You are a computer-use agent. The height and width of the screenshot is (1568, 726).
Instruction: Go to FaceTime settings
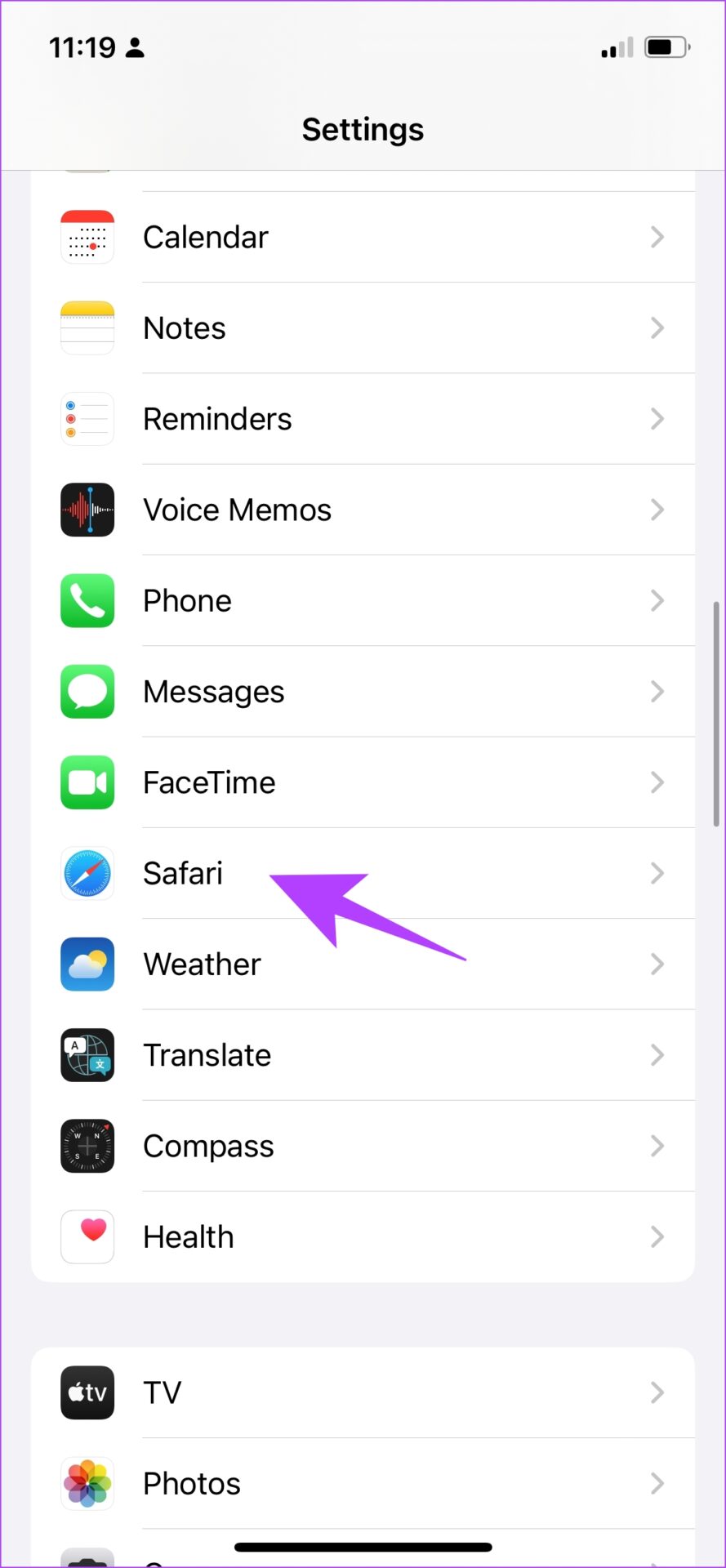[363, 782]
